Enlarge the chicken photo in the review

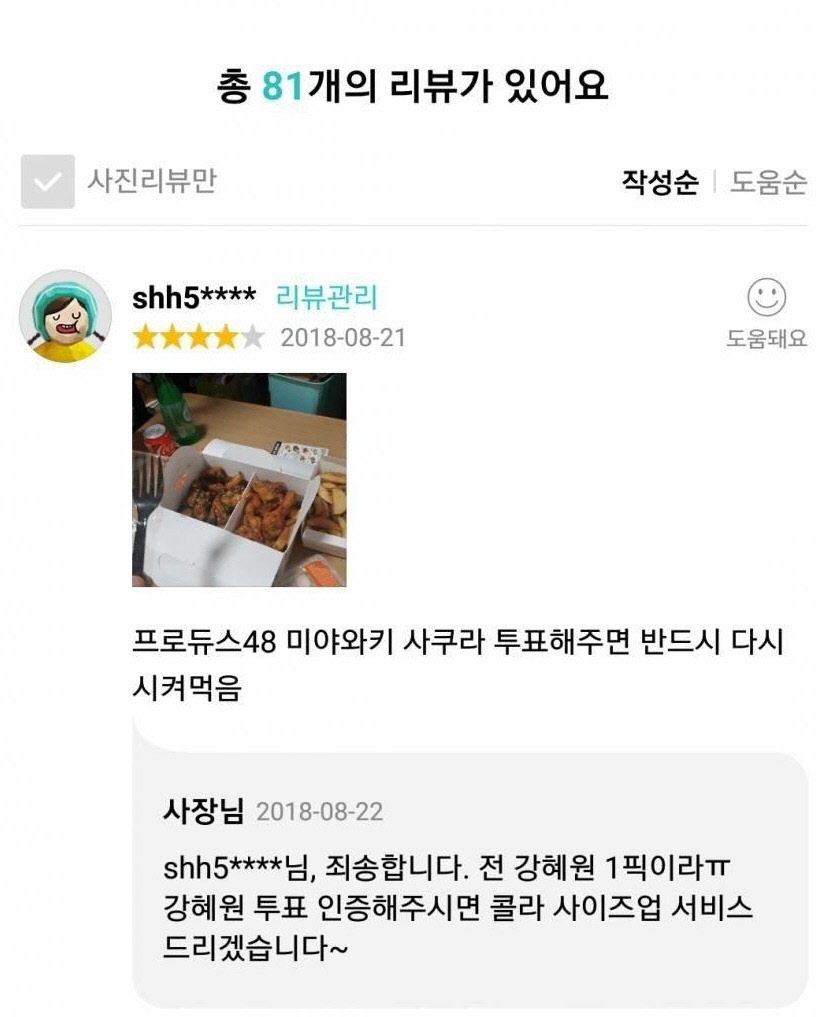(239, 479)
